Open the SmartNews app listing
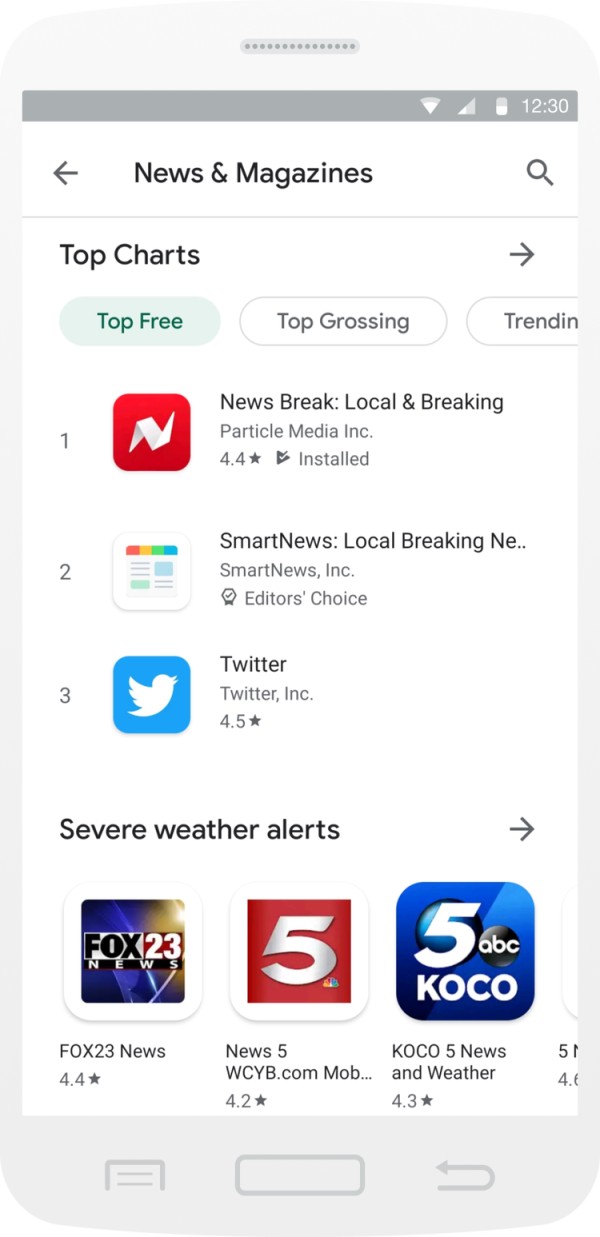This screenshot has width=600, height=1237. coord(300,571)
